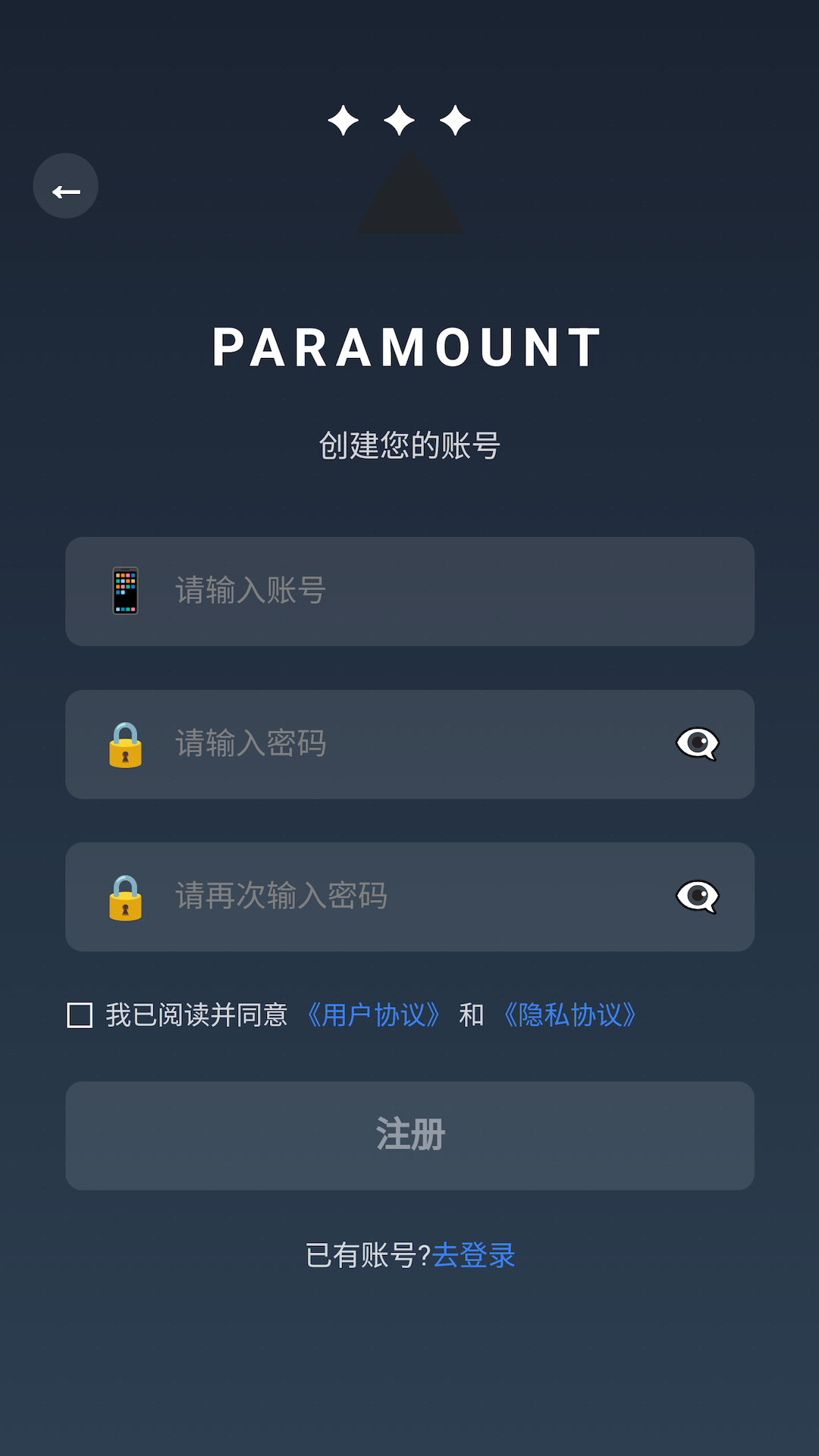The image size is (819, 1456).
Task: Click the lock icon in the confirm password field
Action: (125, 897)
